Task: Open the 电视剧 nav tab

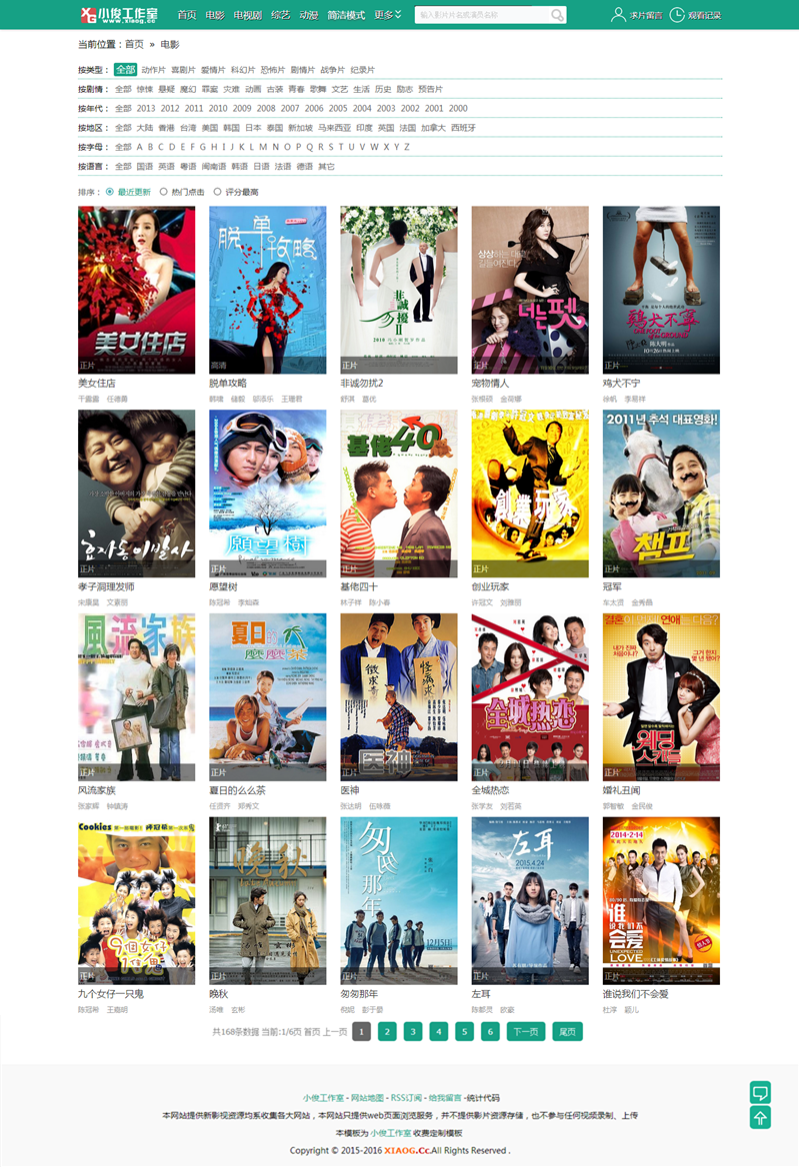Action: [247, 15]
